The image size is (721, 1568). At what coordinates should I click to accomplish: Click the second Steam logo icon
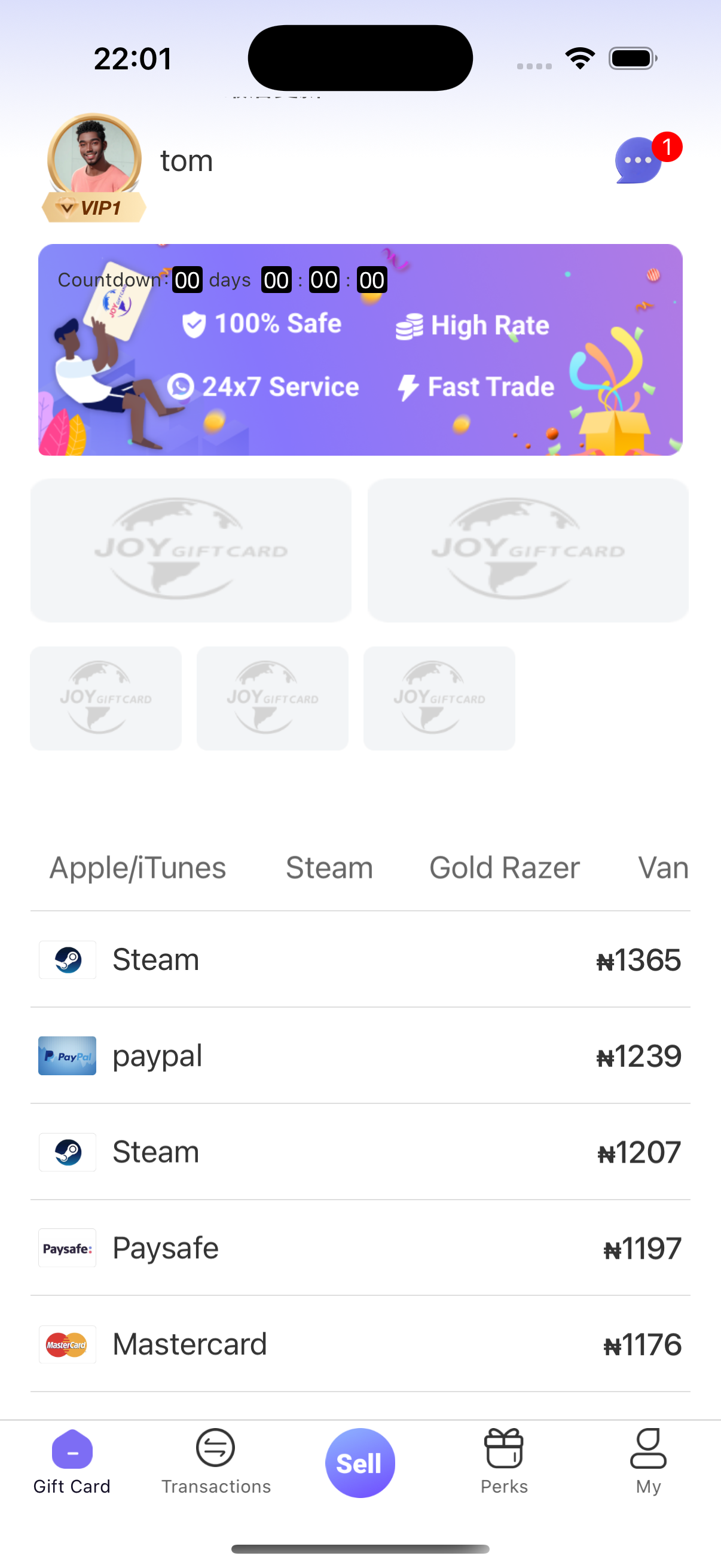[67, 1152]
